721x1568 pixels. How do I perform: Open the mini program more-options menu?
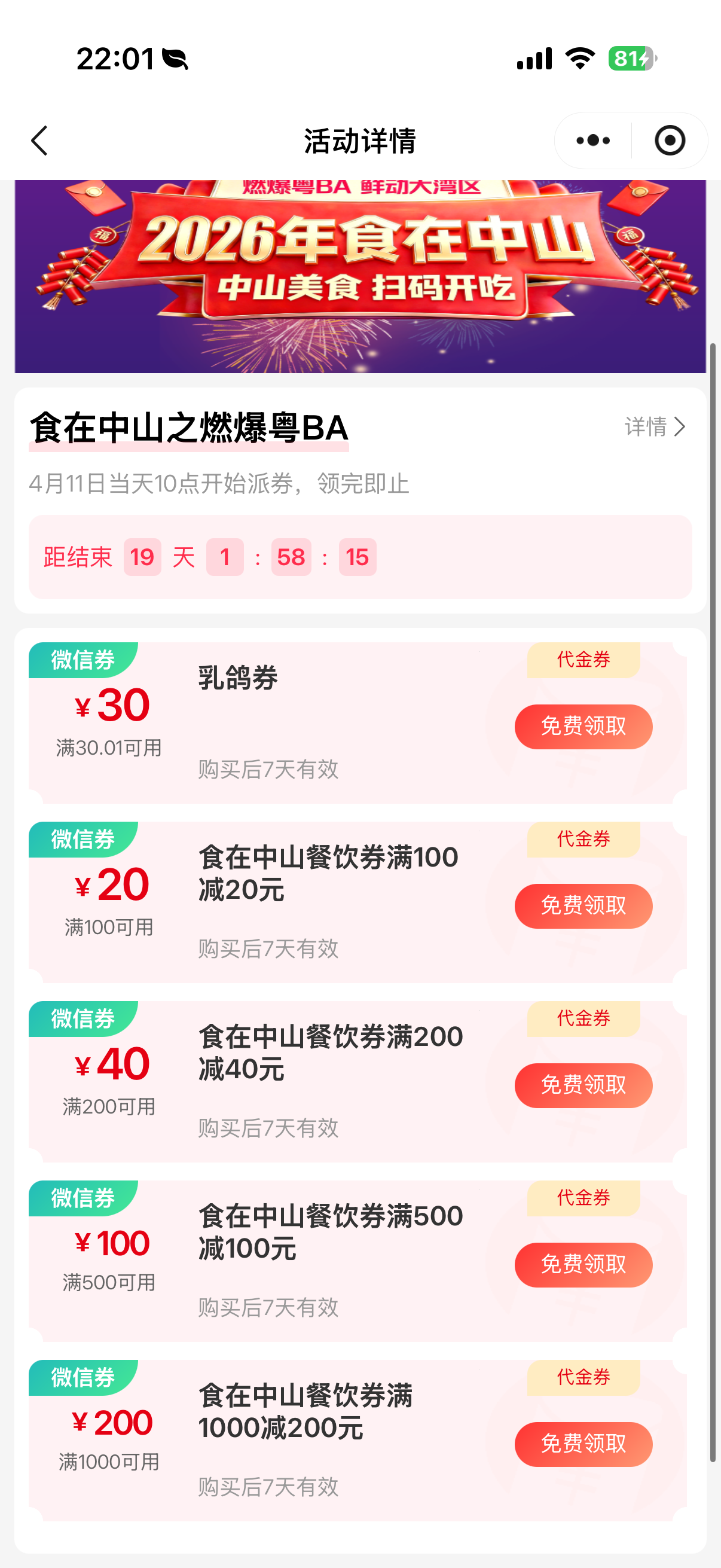592,141
